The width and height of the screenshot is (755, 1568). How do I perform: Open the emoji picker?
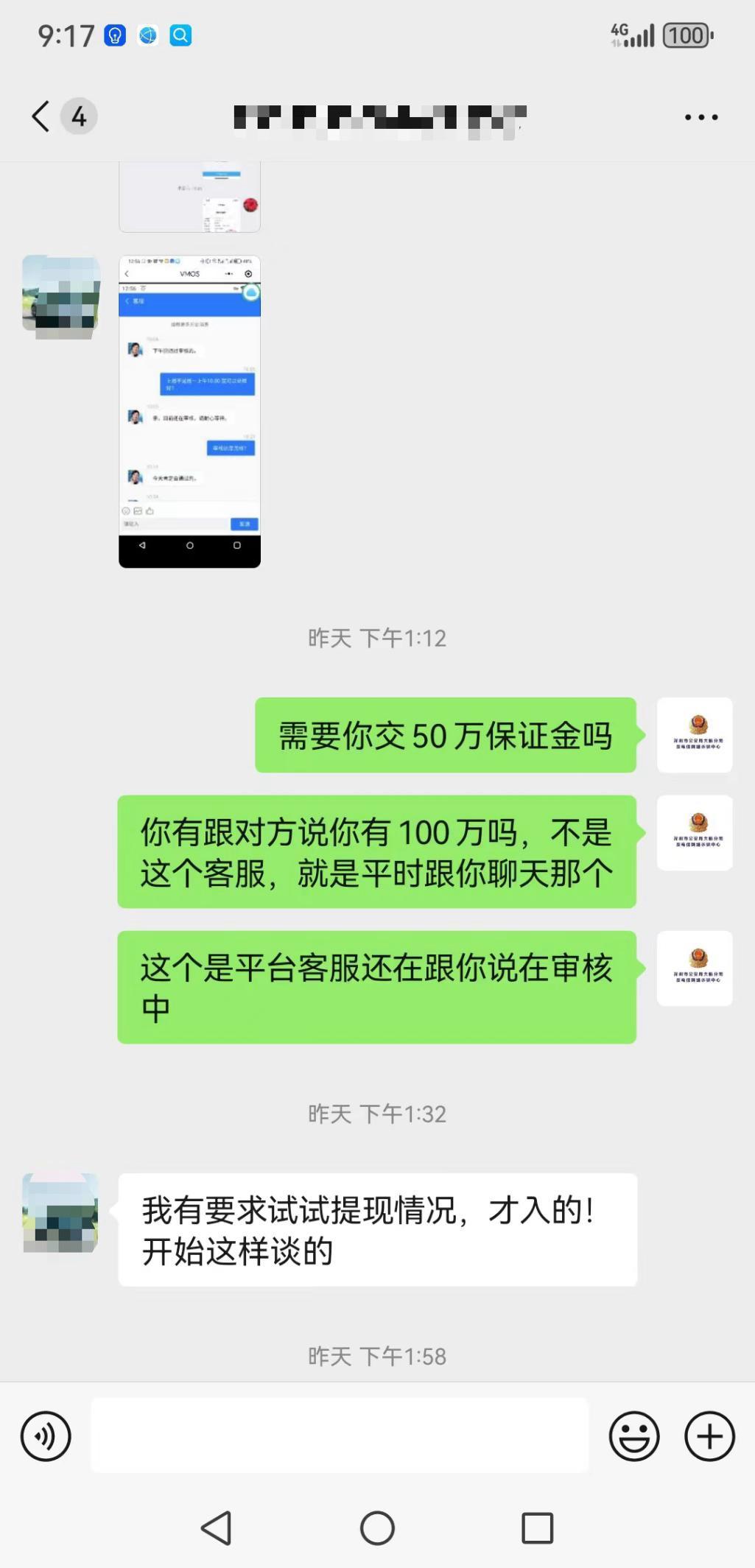pyautogui.click(x=633, y=1435)
